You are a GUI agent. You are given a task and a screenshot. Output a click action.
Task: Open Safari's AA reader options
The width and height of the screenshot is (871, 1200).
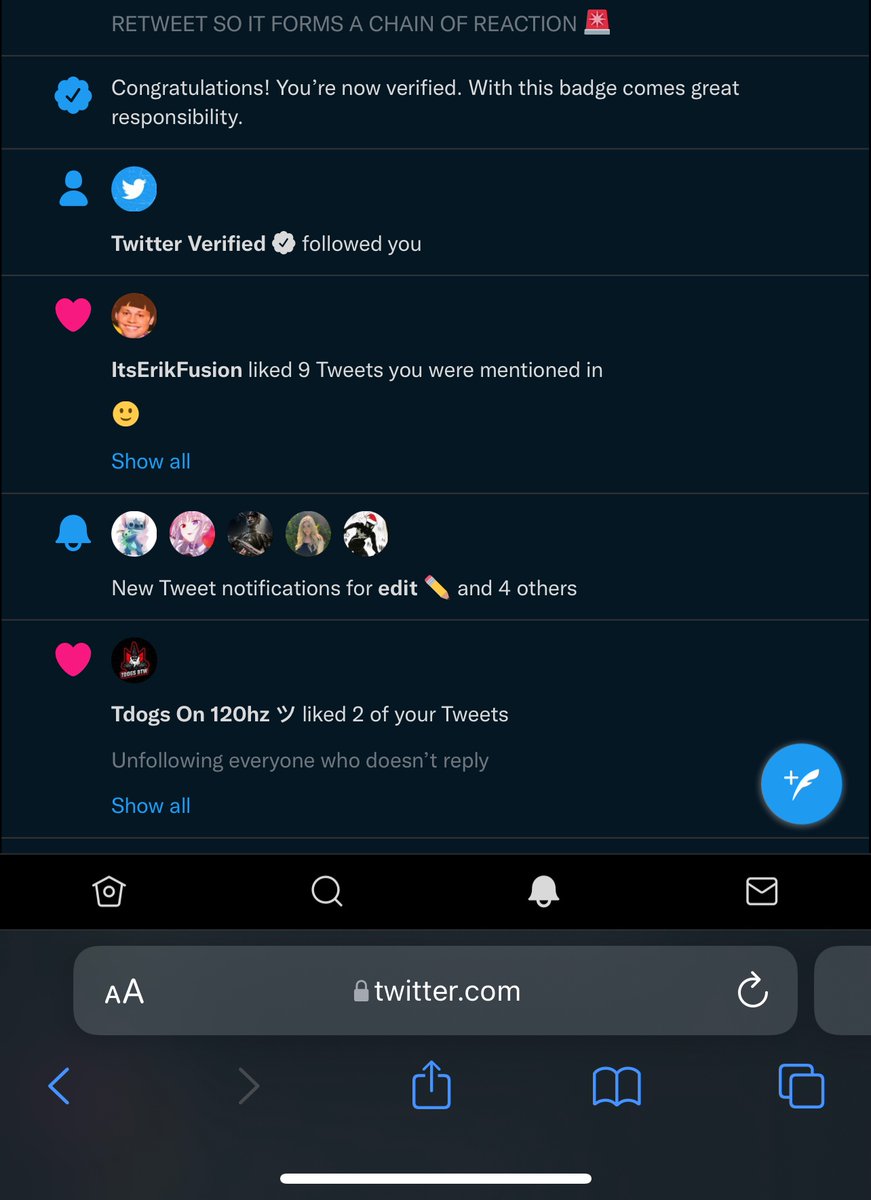click(x=124, y=992)
